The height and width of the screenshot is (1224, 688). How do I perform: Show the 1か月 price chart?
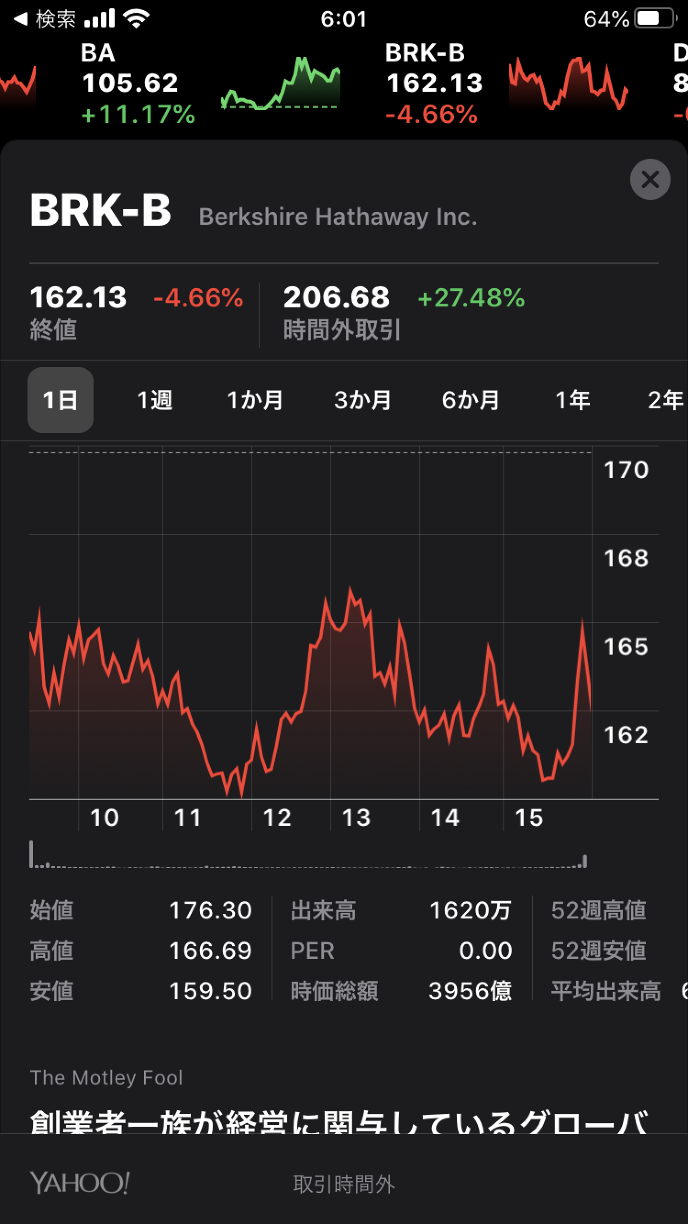click(255, 400)
